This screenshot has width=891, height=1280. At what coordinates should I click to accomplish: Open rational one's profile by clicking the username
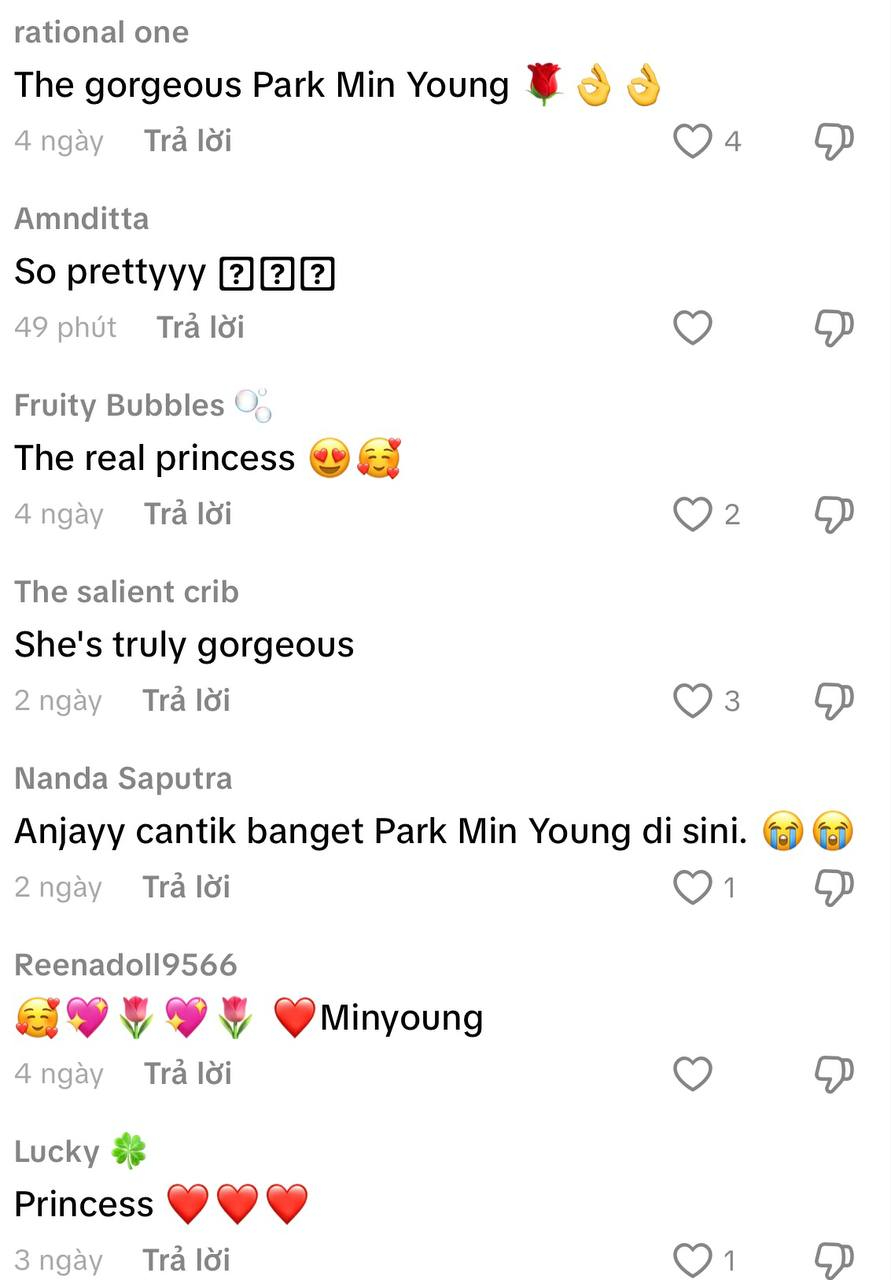(101, 32)
